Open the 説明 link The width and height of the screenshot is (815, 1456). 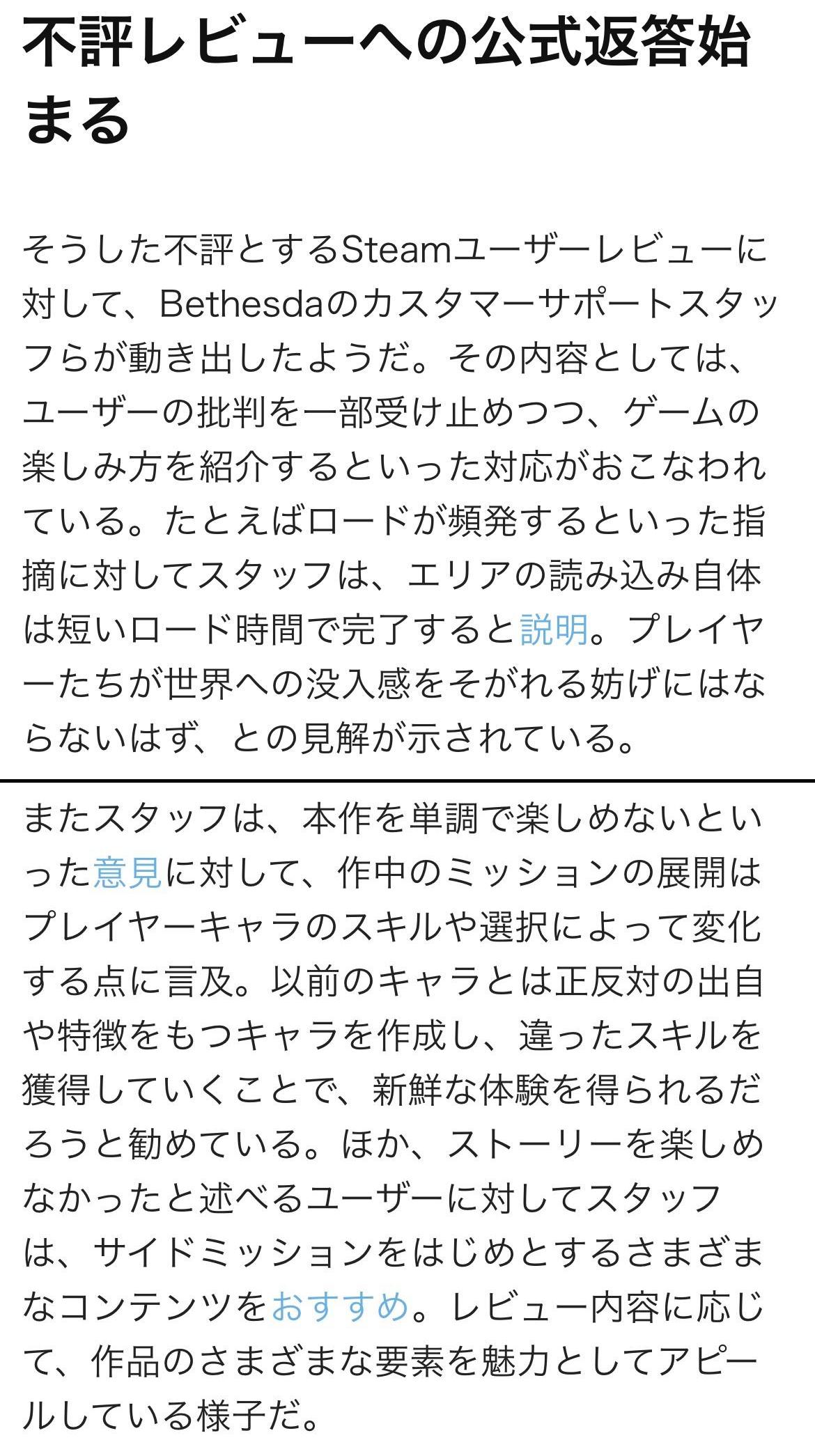click(x=554, y=630)
